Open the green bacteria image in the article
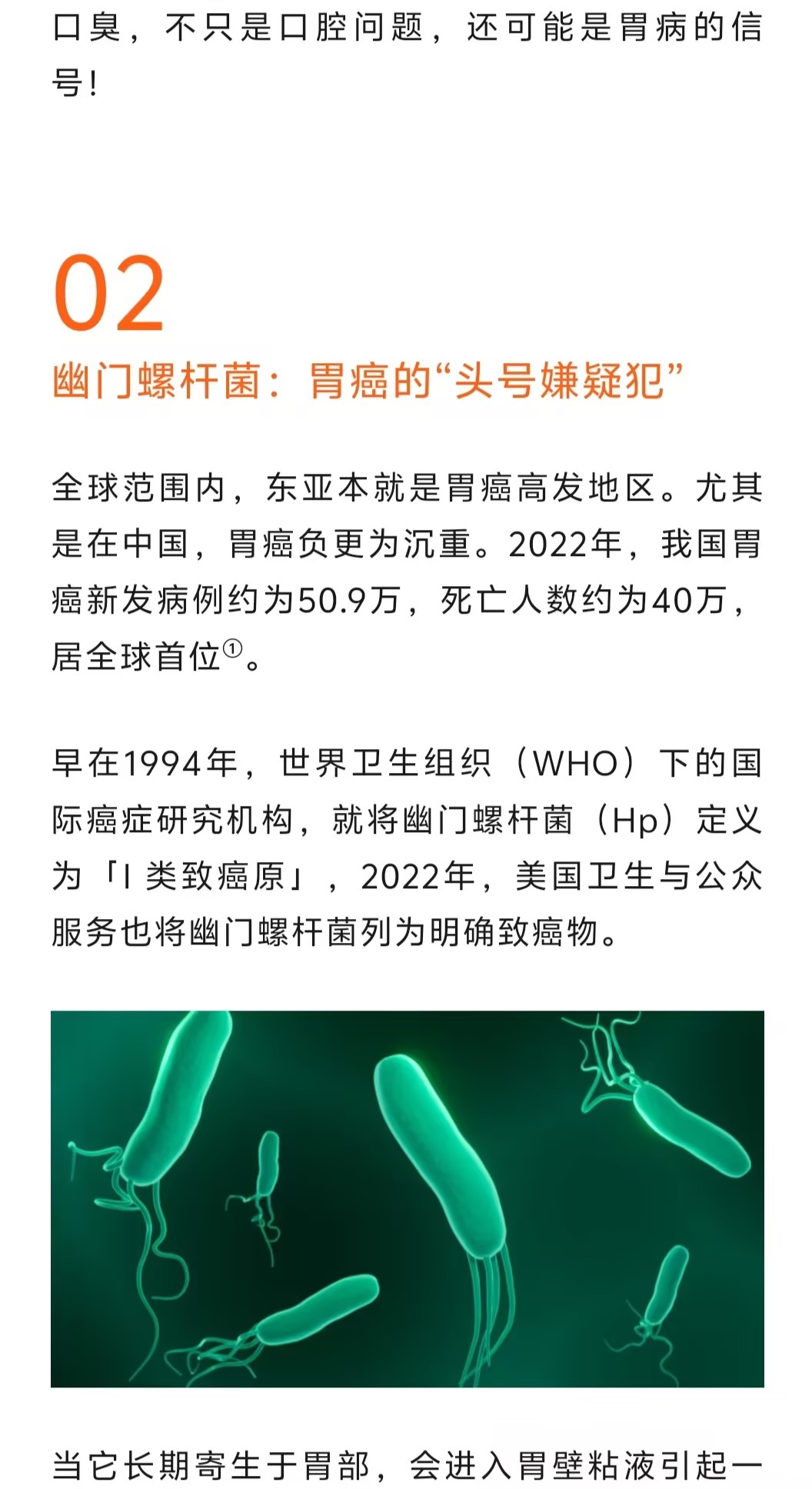Viewport: 812px width, 1489px height. (x=407, y=1198)
